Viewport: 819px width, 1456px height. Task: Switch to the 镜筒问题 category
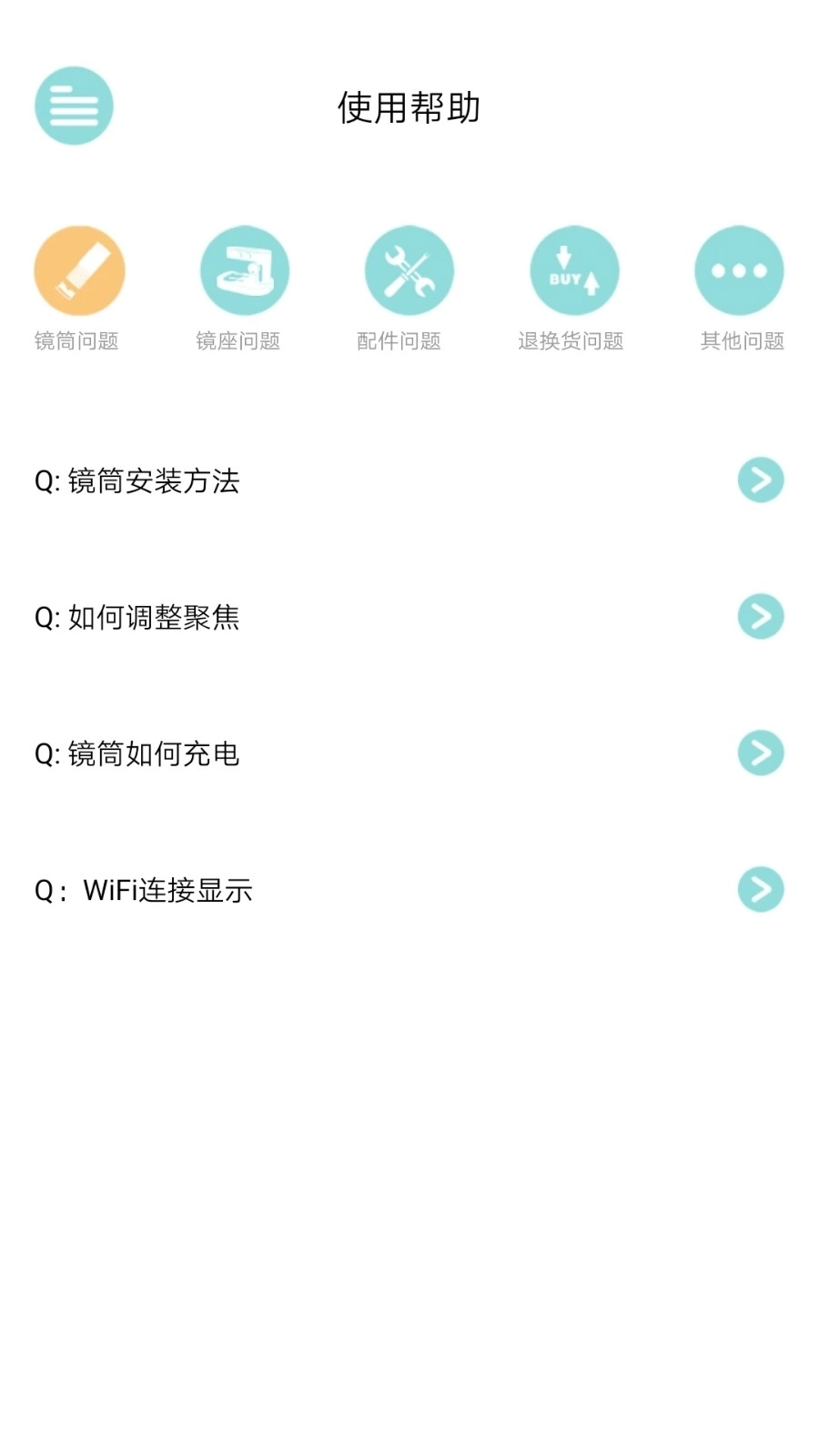pyautogui.click(x=78, y=341)
